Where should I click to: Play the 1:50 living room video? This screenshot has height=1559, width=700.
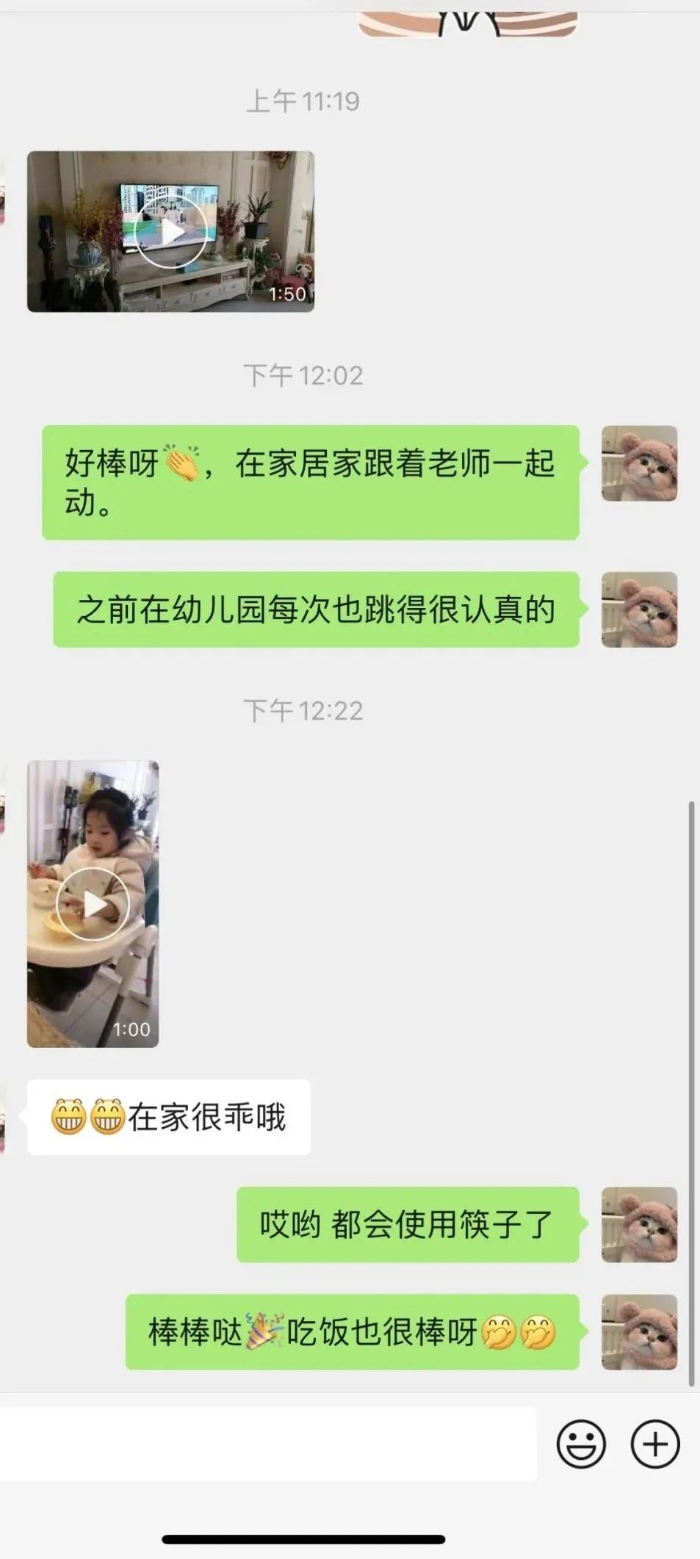tap(171, 231)
